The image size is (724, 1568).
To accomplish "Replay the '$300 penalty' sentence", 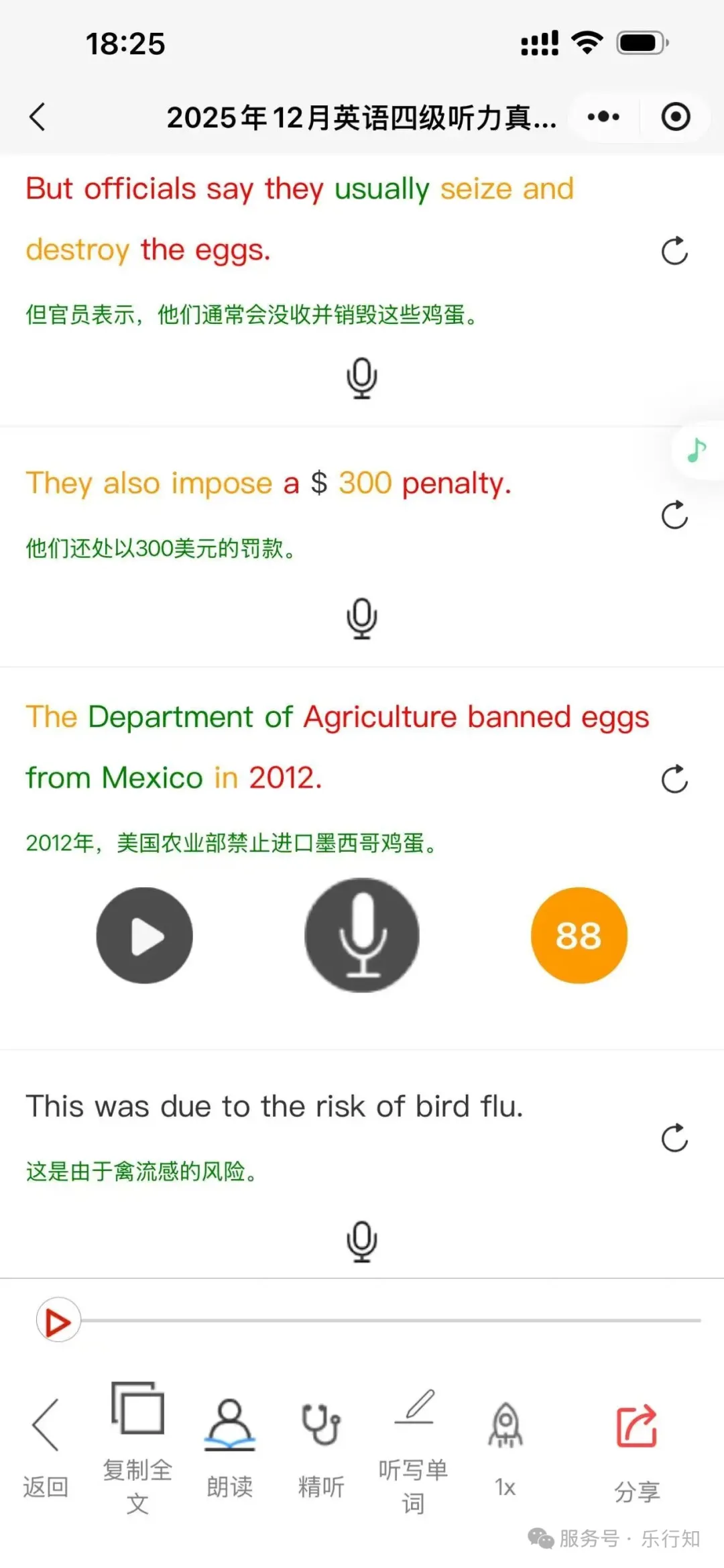I will click(674, 515).
